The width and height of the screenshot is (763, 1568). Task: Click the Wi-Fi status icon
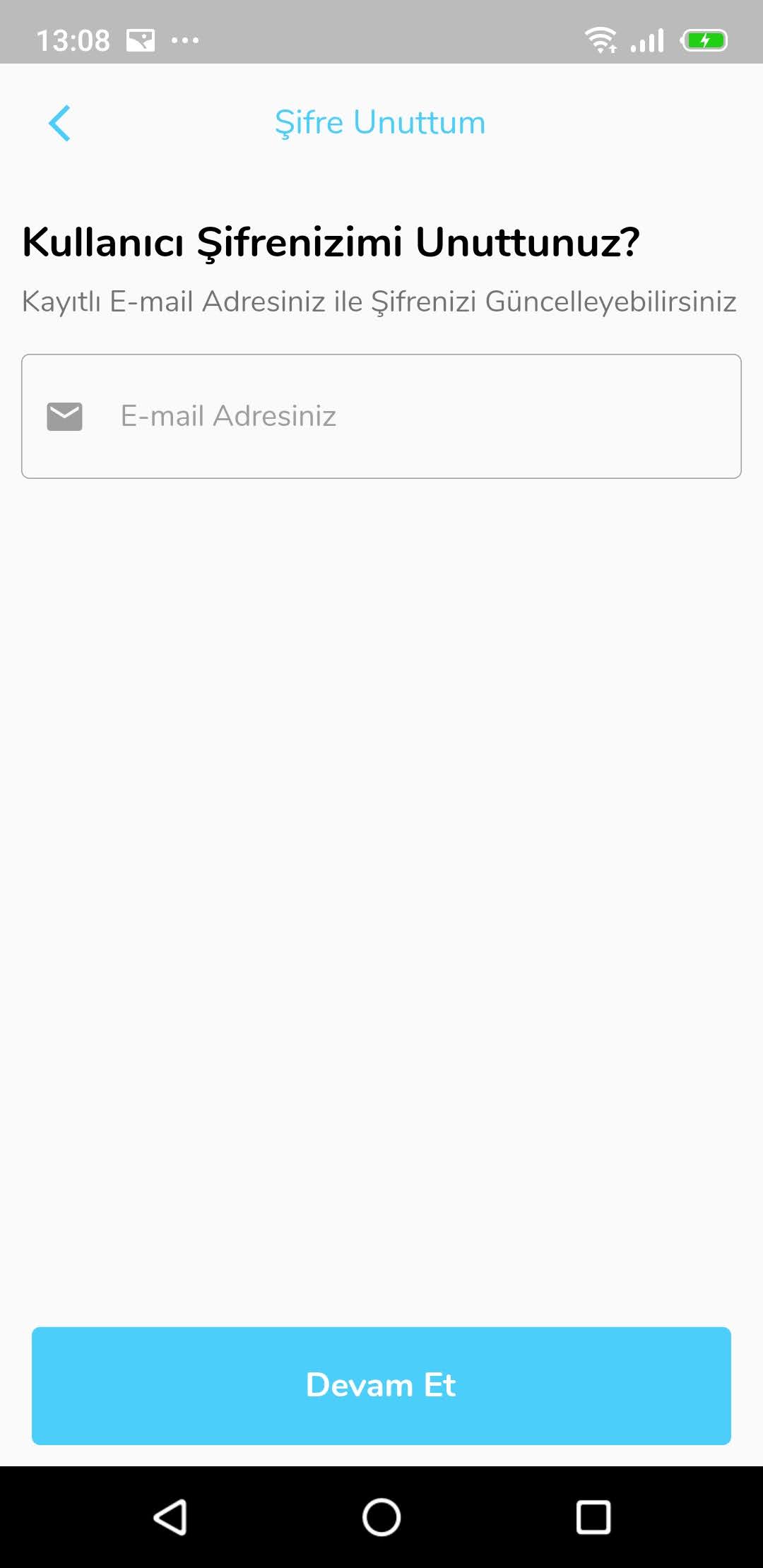point(601,40)
